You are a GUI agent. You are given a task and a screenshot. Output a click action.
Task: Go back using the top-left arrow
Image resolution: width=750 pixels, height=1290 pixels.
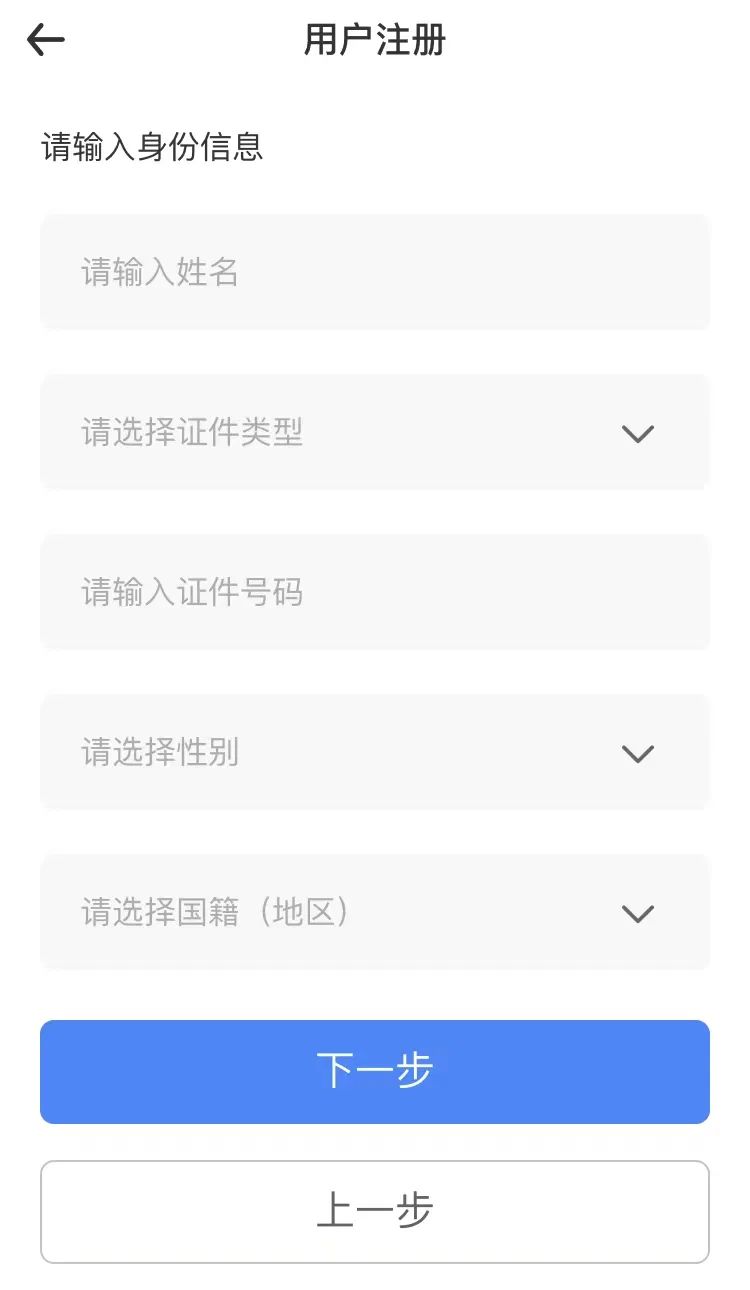46,40
